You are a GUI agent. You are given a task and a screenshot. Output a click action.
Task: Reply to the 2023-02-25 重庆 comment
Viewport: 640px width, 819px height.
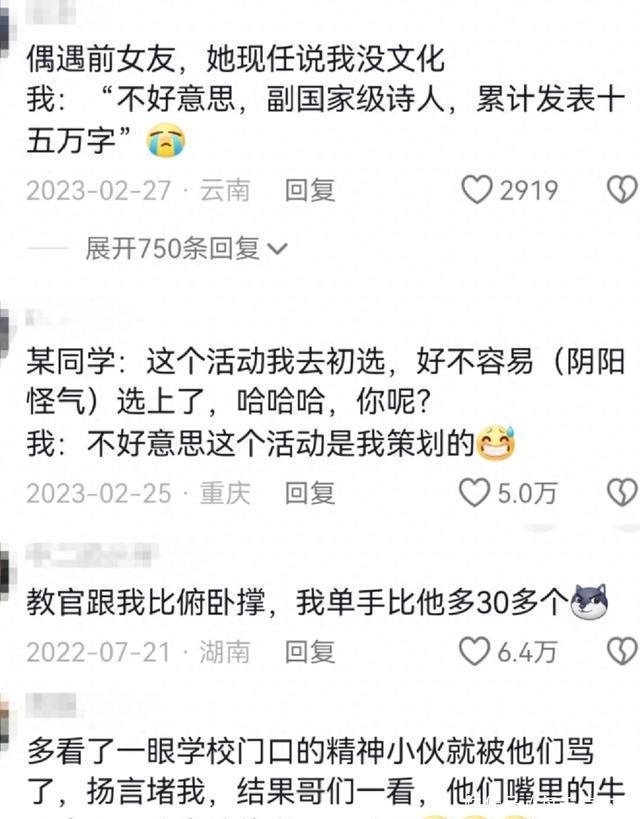click(x=310, y=493)
